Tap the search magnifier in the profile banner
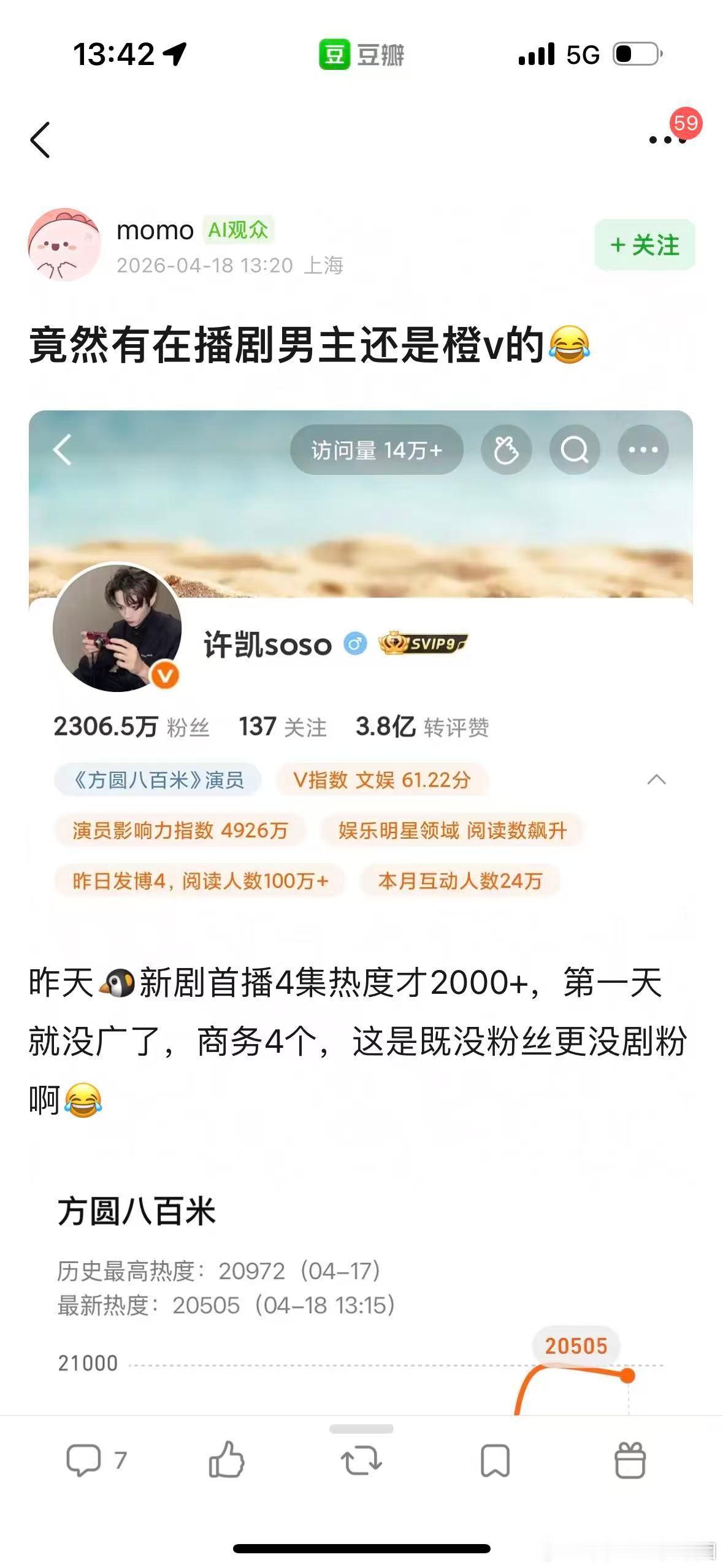Viewport: 723px width, 1568px height. tap(573, 450)
